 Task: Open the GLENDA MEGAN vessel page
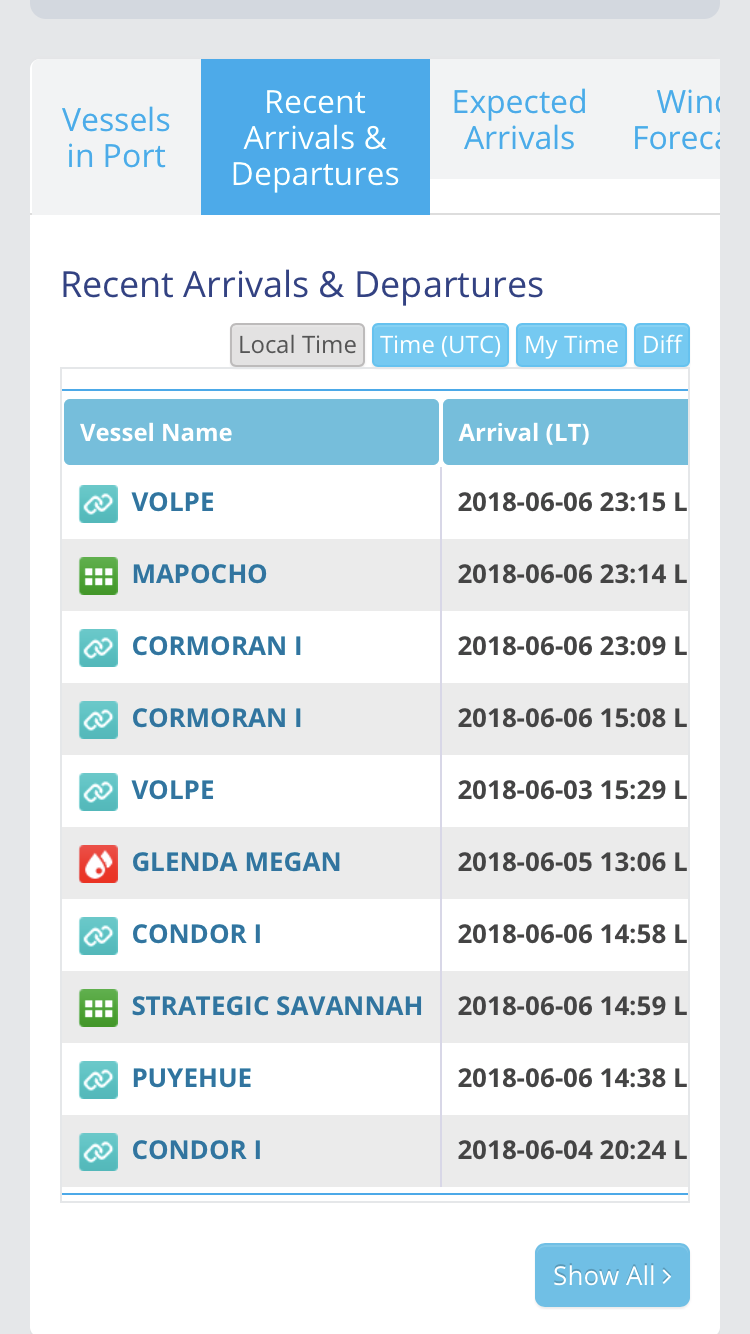[236, 862]
